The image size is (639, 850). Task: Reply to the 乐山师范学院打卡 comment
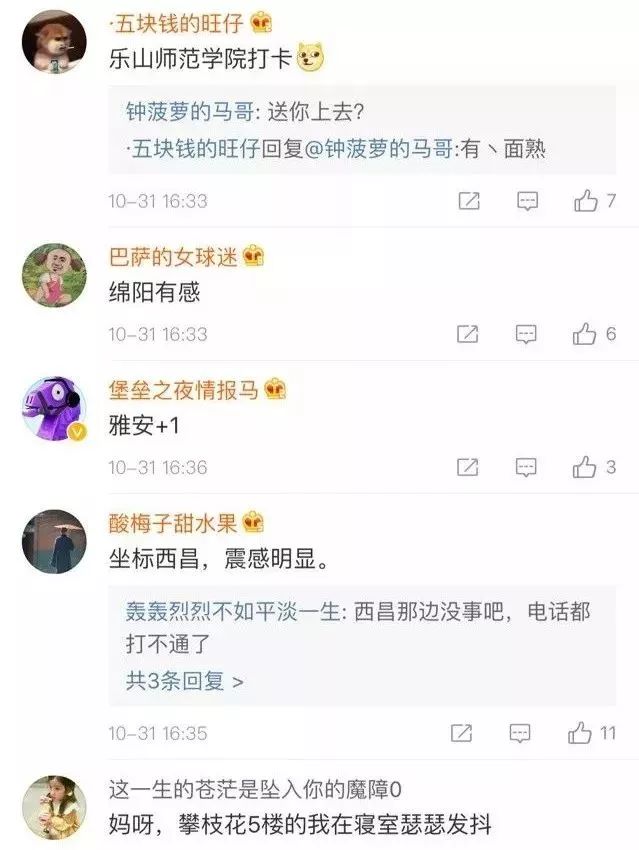527,201
